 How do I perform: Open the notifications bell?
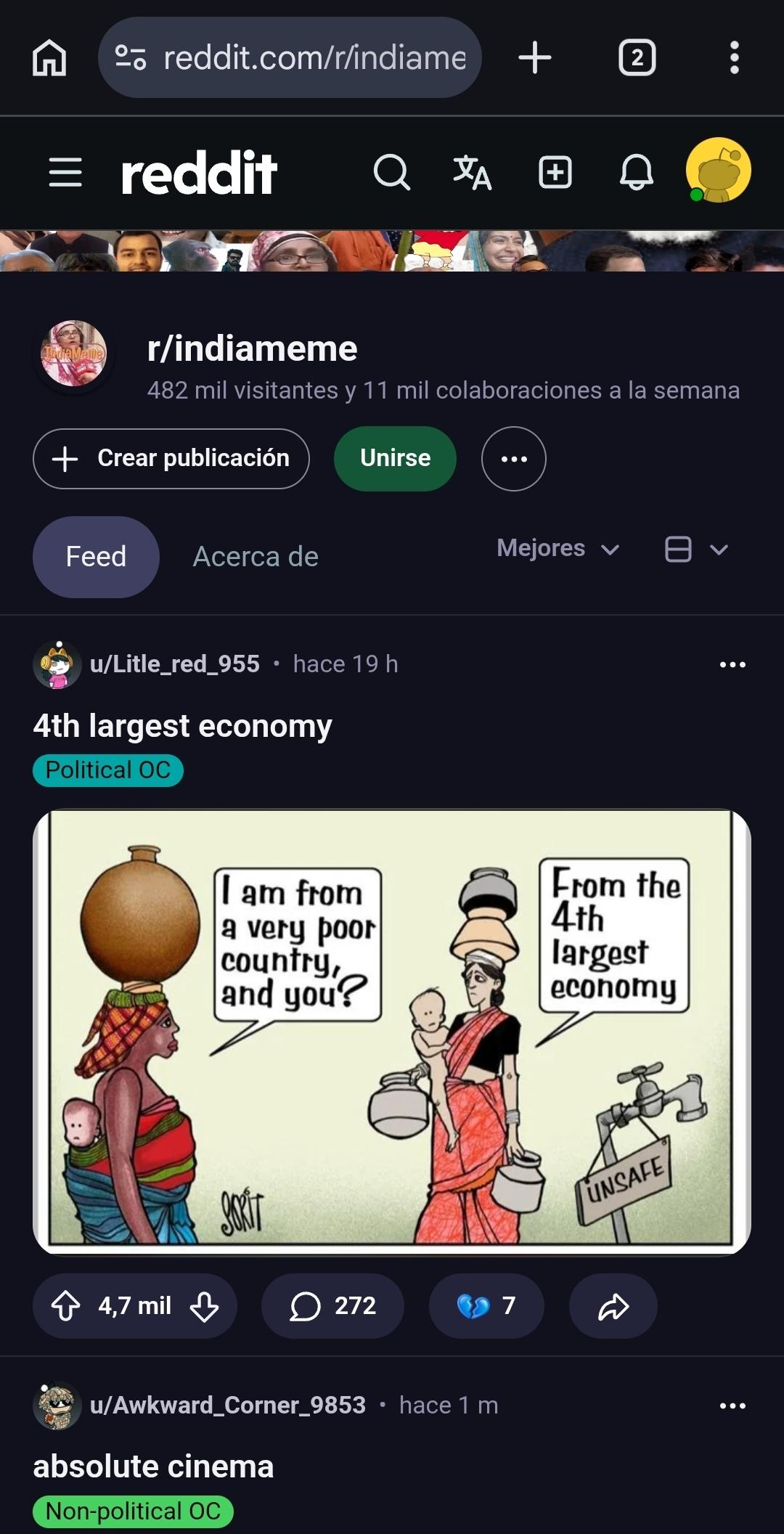point(637,173)
